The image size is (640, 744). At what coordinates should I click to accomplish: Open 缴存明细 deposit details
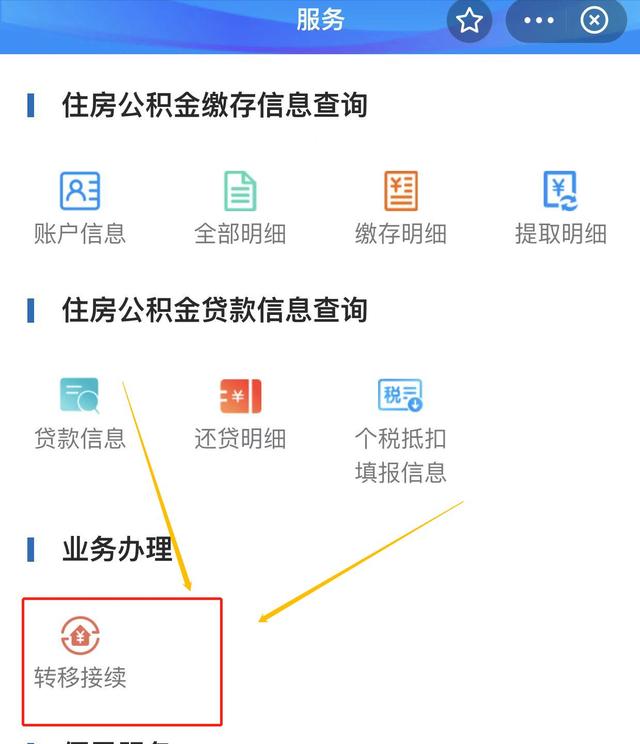pos(400,207)
